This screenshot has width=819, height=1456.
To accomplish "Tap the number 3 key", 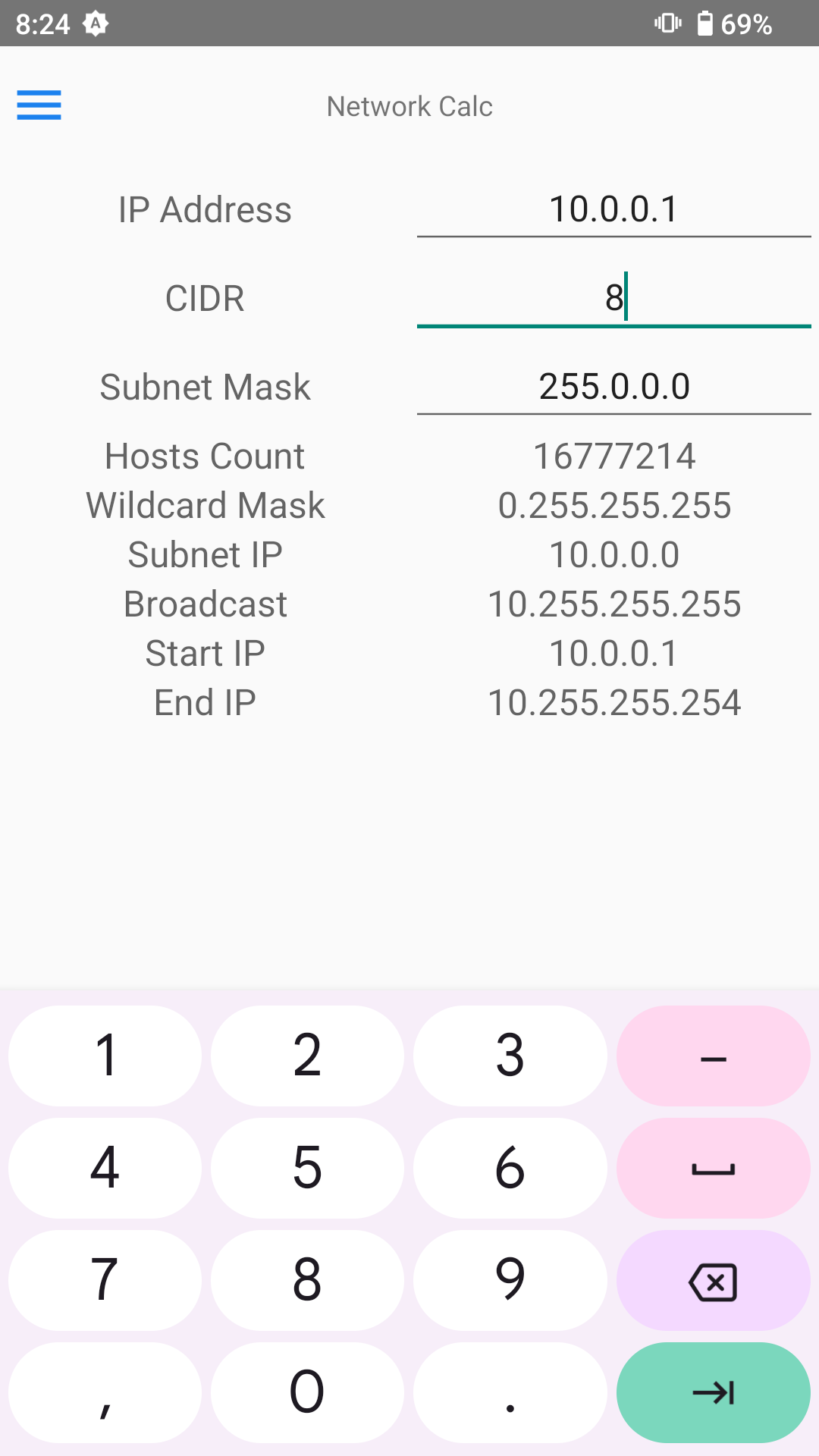I will point(510,1056).
